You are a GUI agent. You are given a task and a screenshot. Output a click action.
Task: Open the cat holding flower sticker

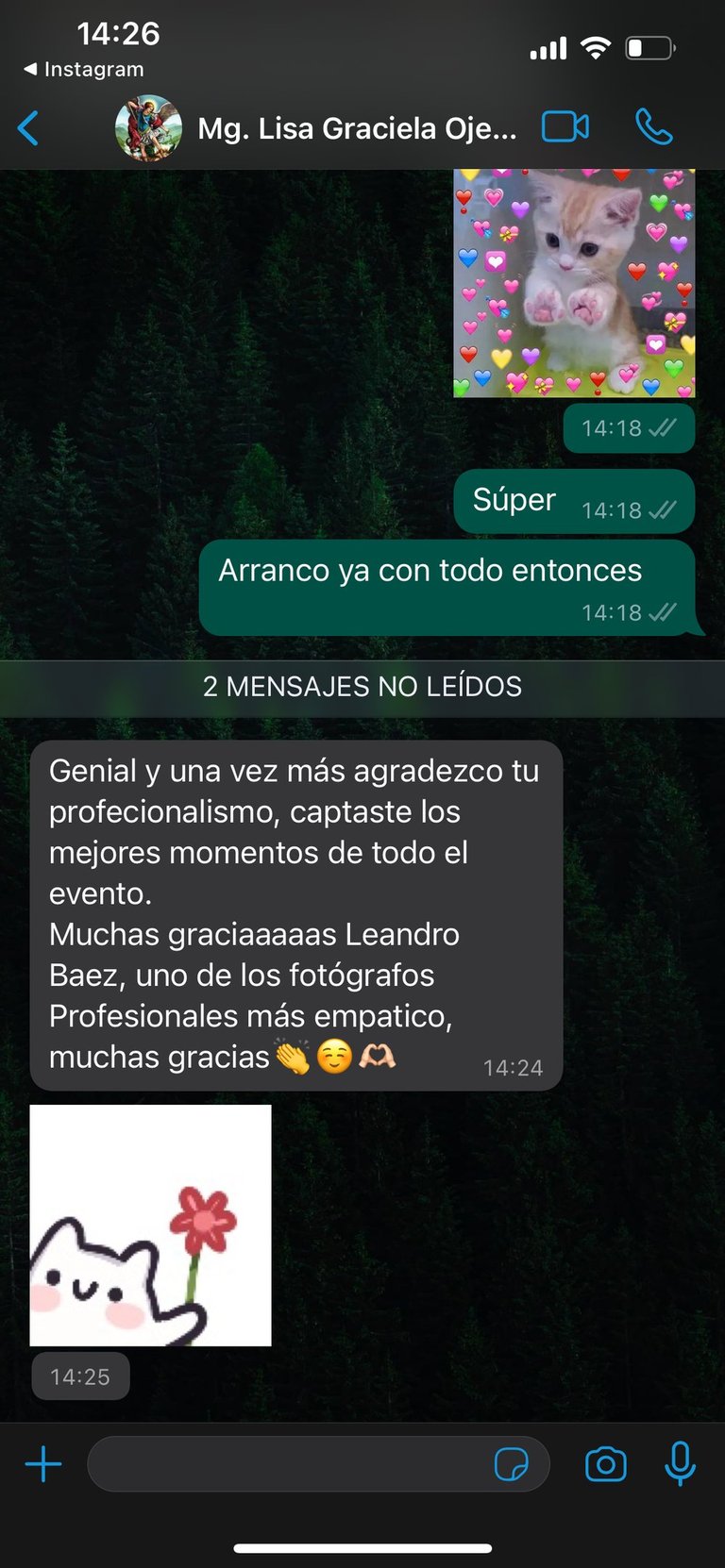pos(150,1225)
